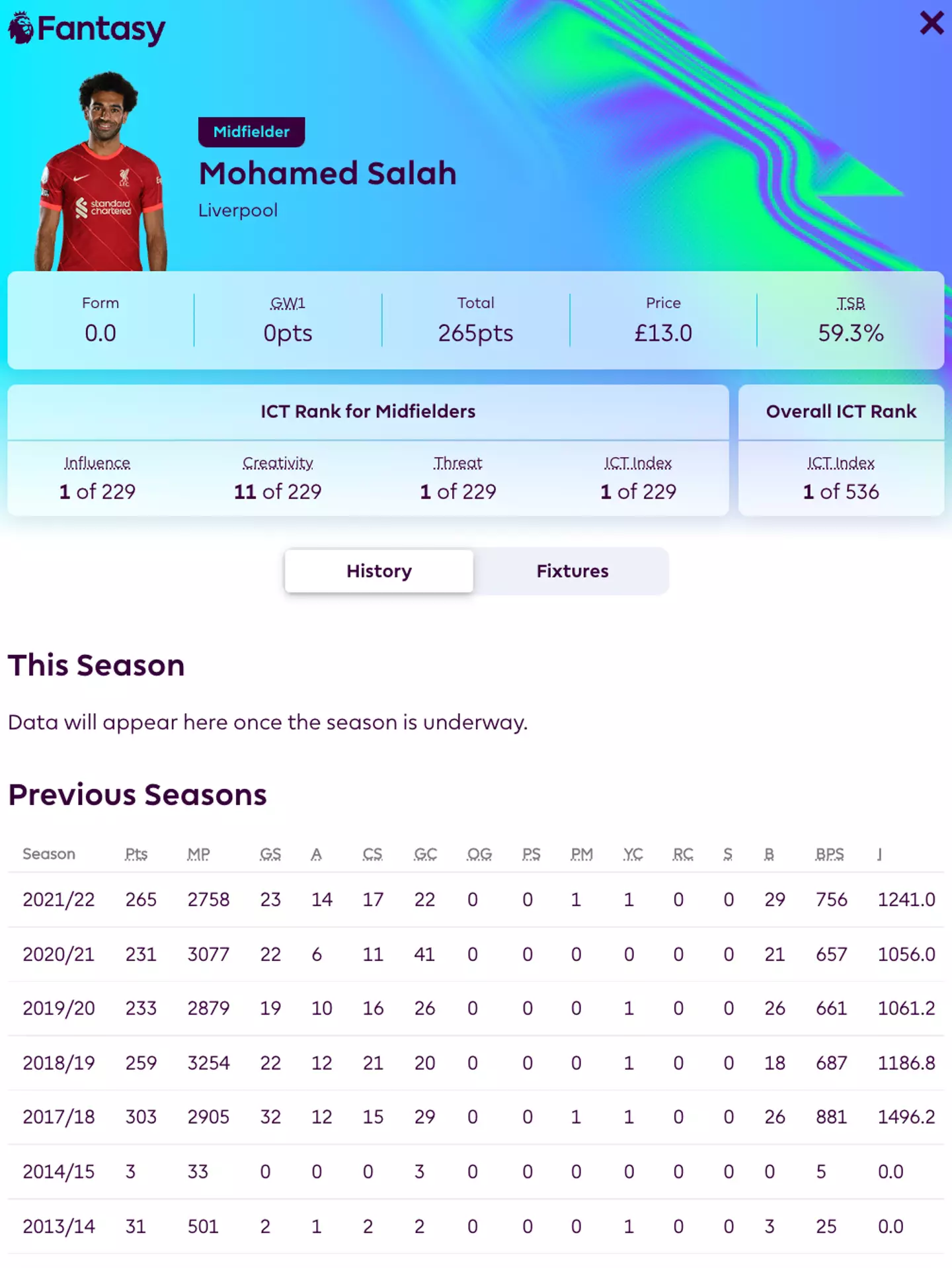Close the Mohamed Salah player dialog
The width and height of the screenshot is (952, 1268).
click(931, 24)
